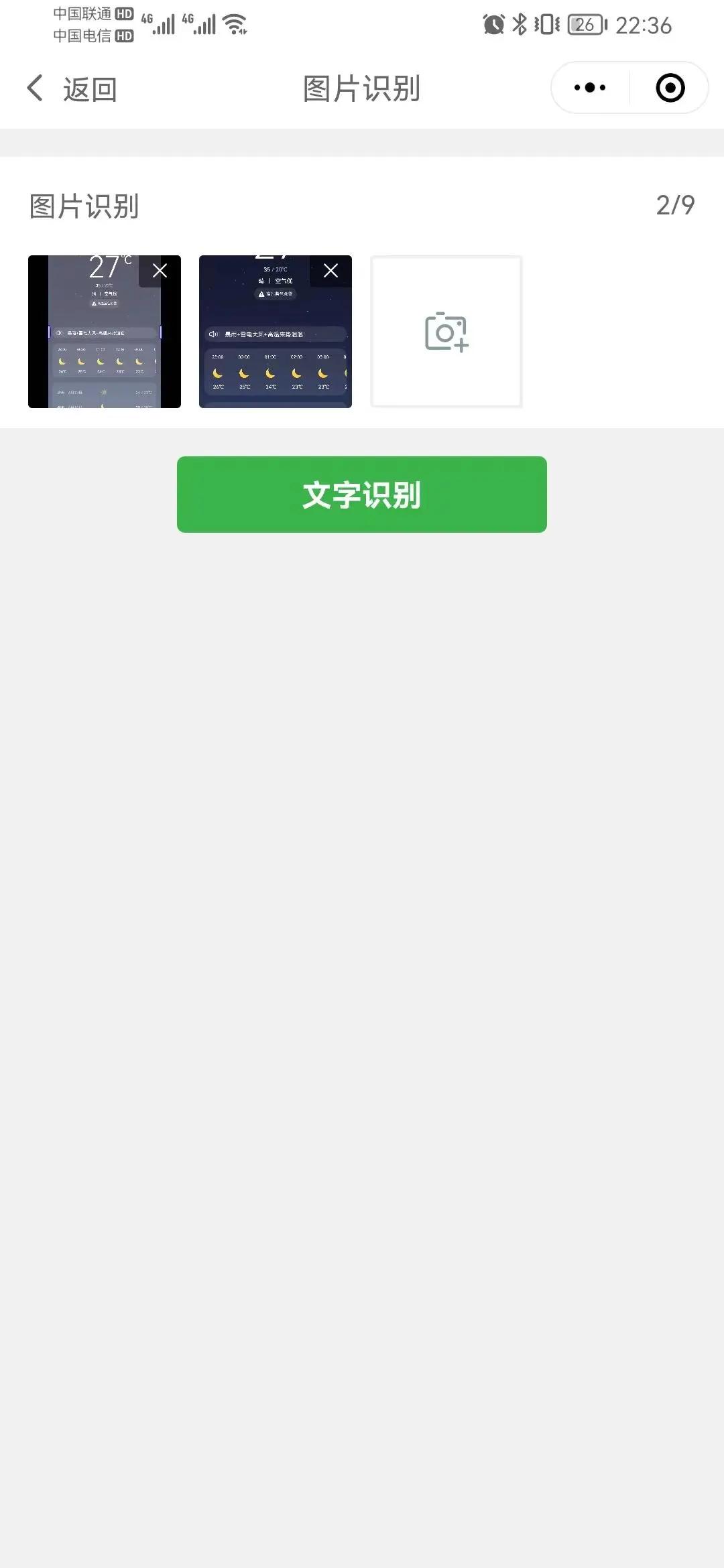Remove the second weather screenshot with its X

[330, 270]
